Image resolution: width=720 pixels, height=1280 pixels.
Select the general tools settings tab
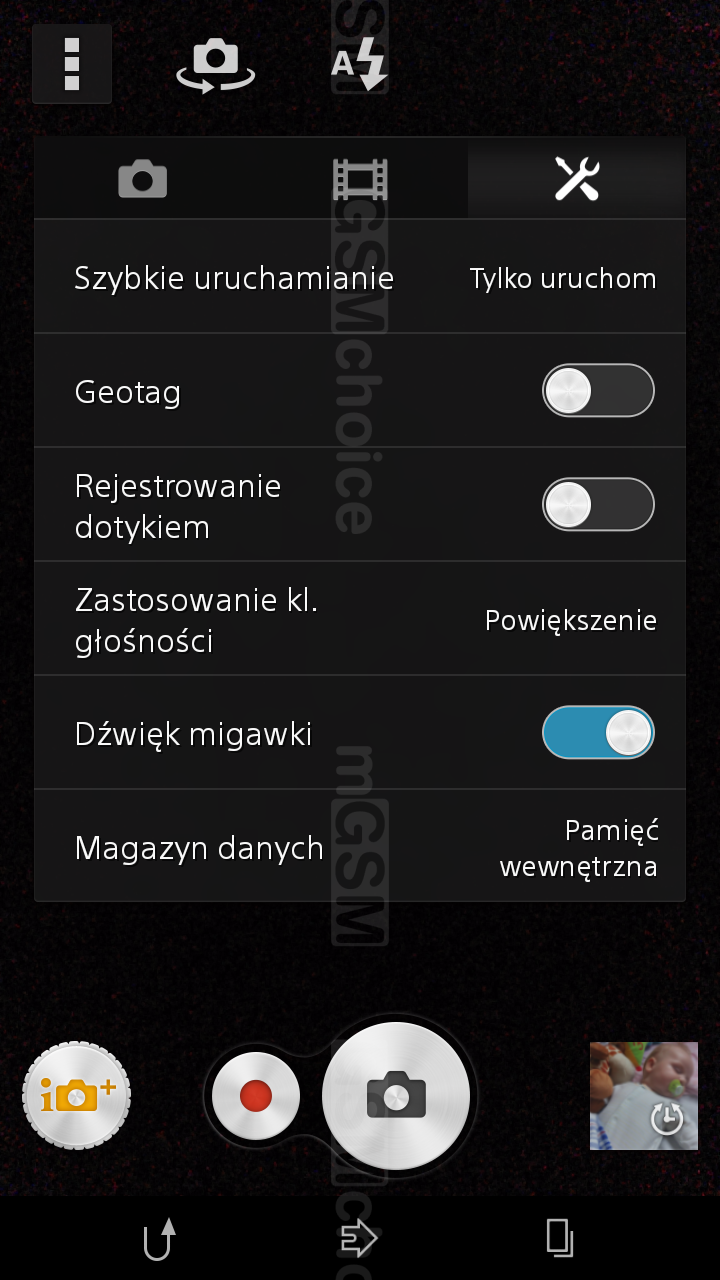pos(577,179)
